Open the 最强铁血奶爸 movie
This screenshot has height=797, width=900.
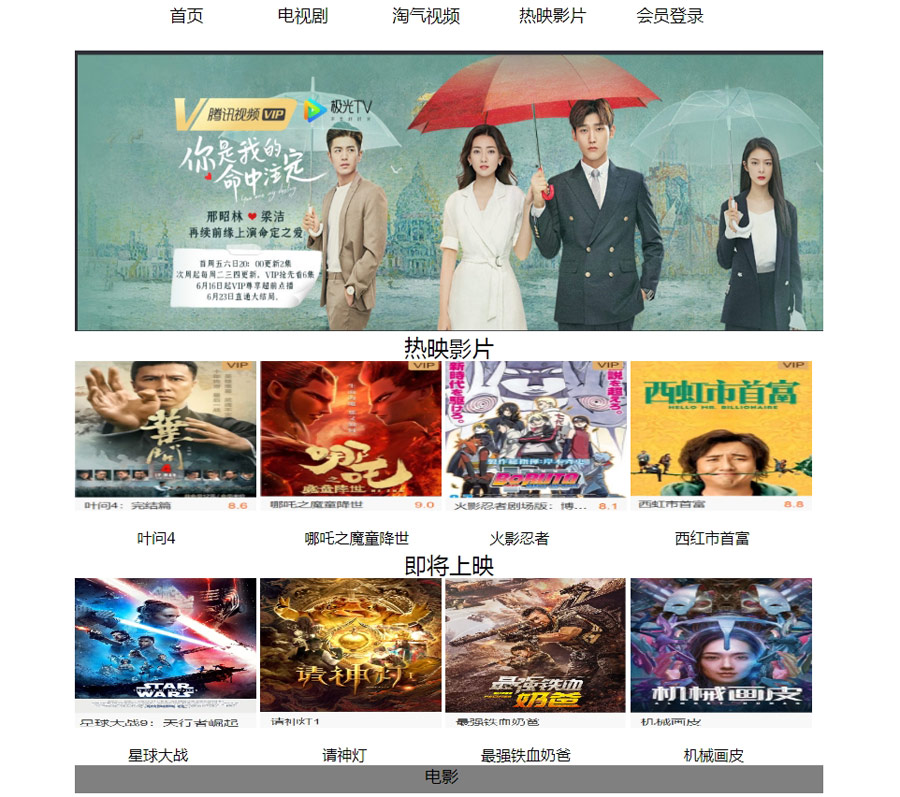pos(535,651)
